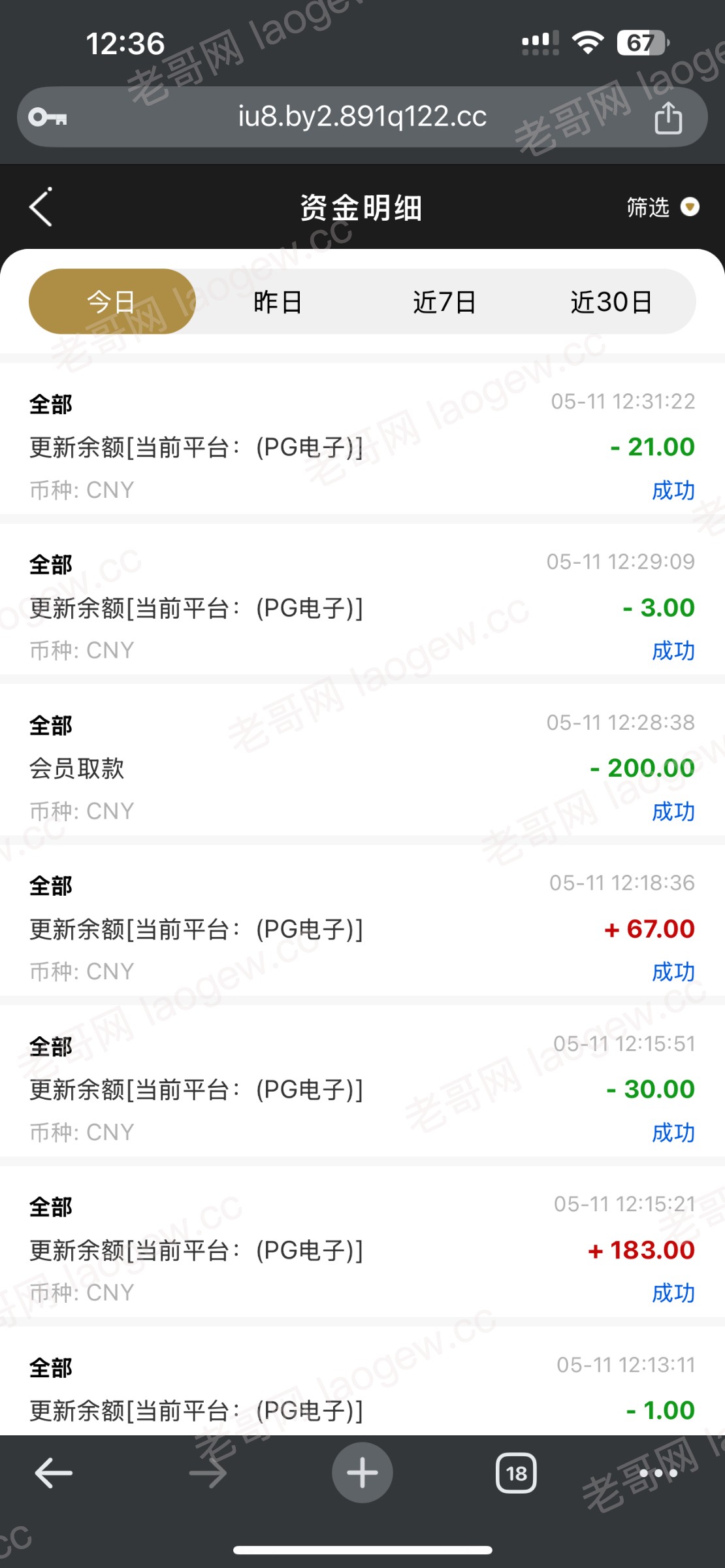Open a new browser tab
Image resolution: width=725 pixels, height=1568 pixels.
(362, 1473)
